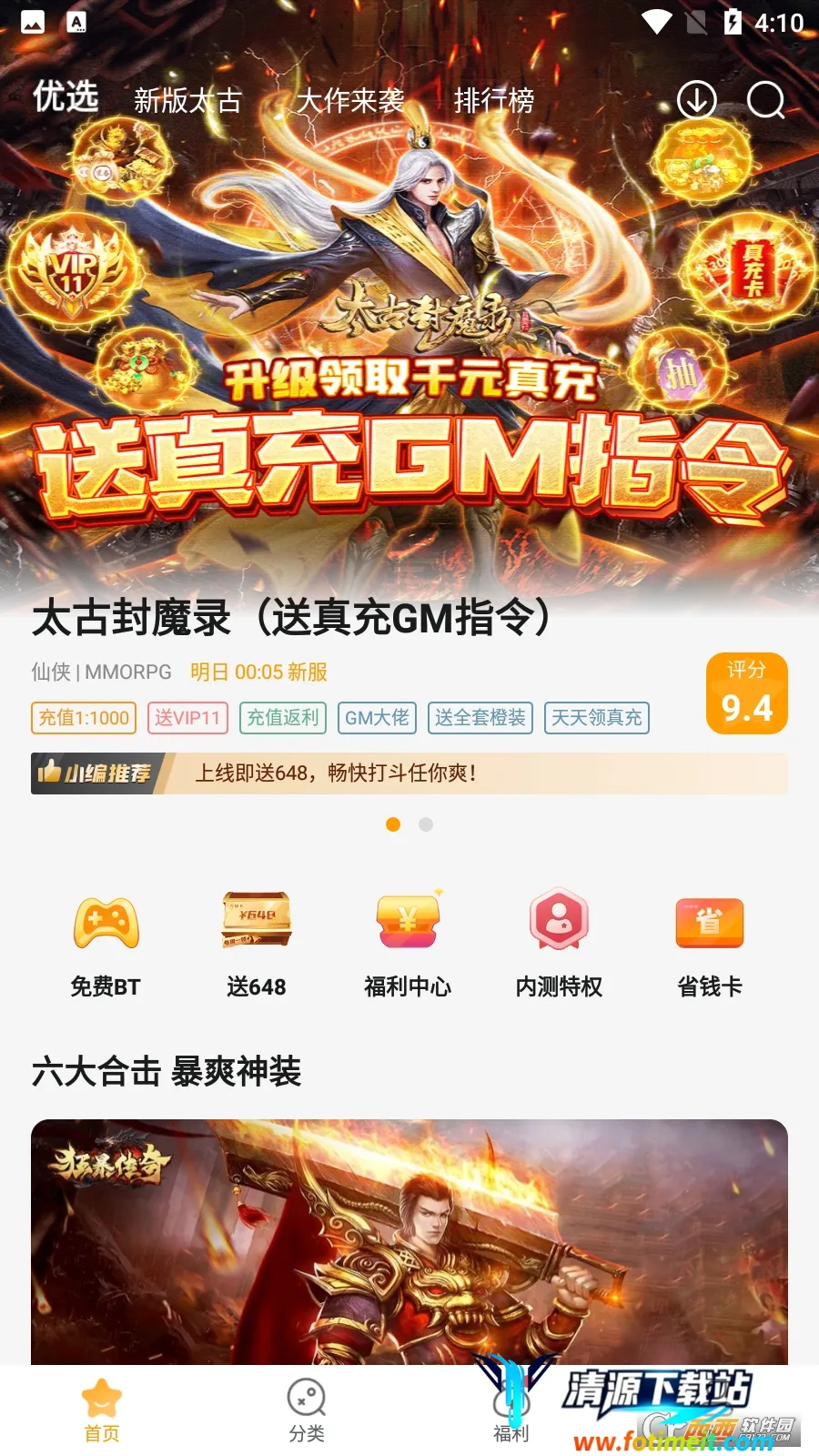Select the 优选 tab
The height and width of the screenshot is (1456, 819).
66,96
